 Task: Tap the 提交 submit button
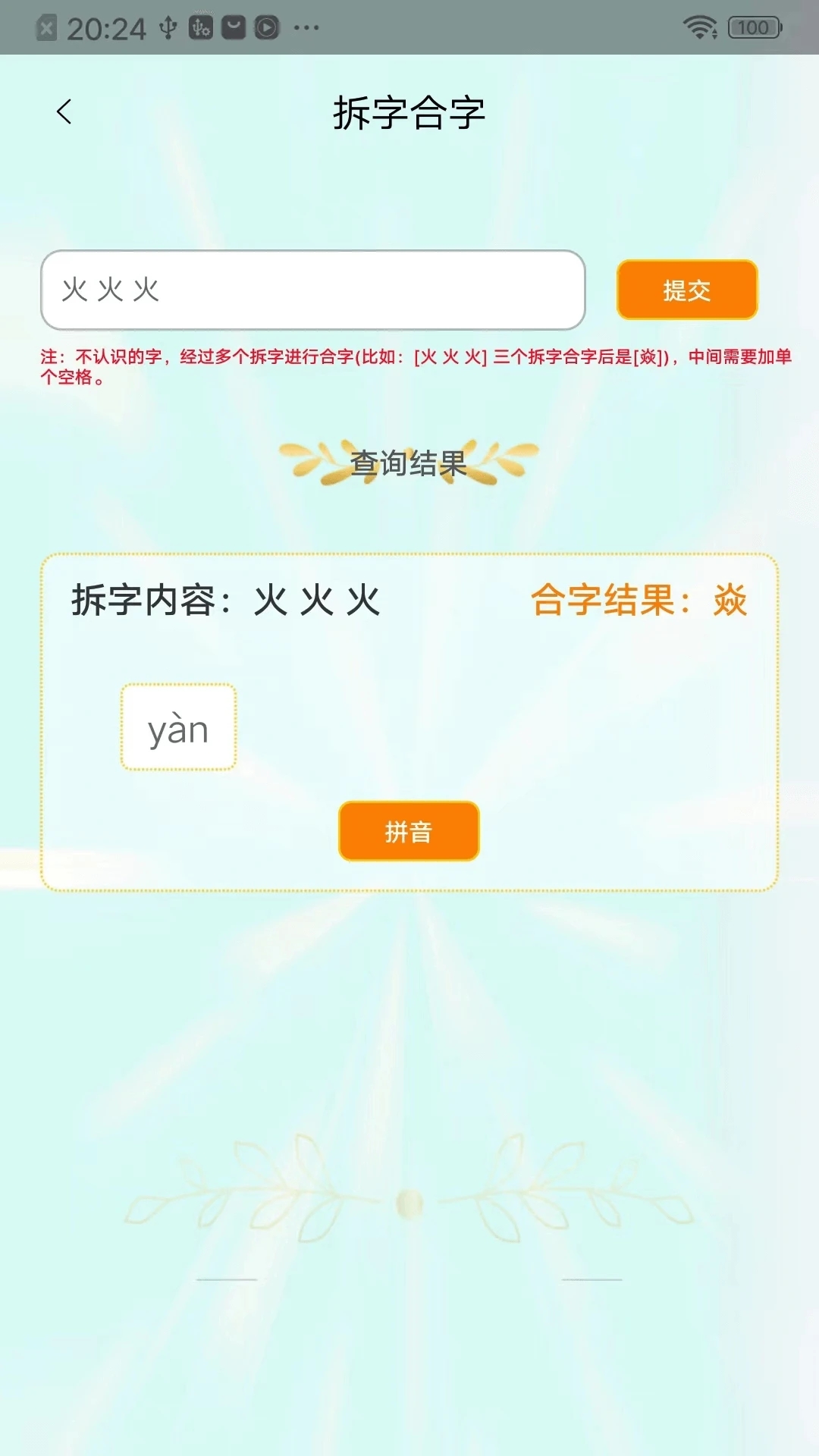coord(686,289)
